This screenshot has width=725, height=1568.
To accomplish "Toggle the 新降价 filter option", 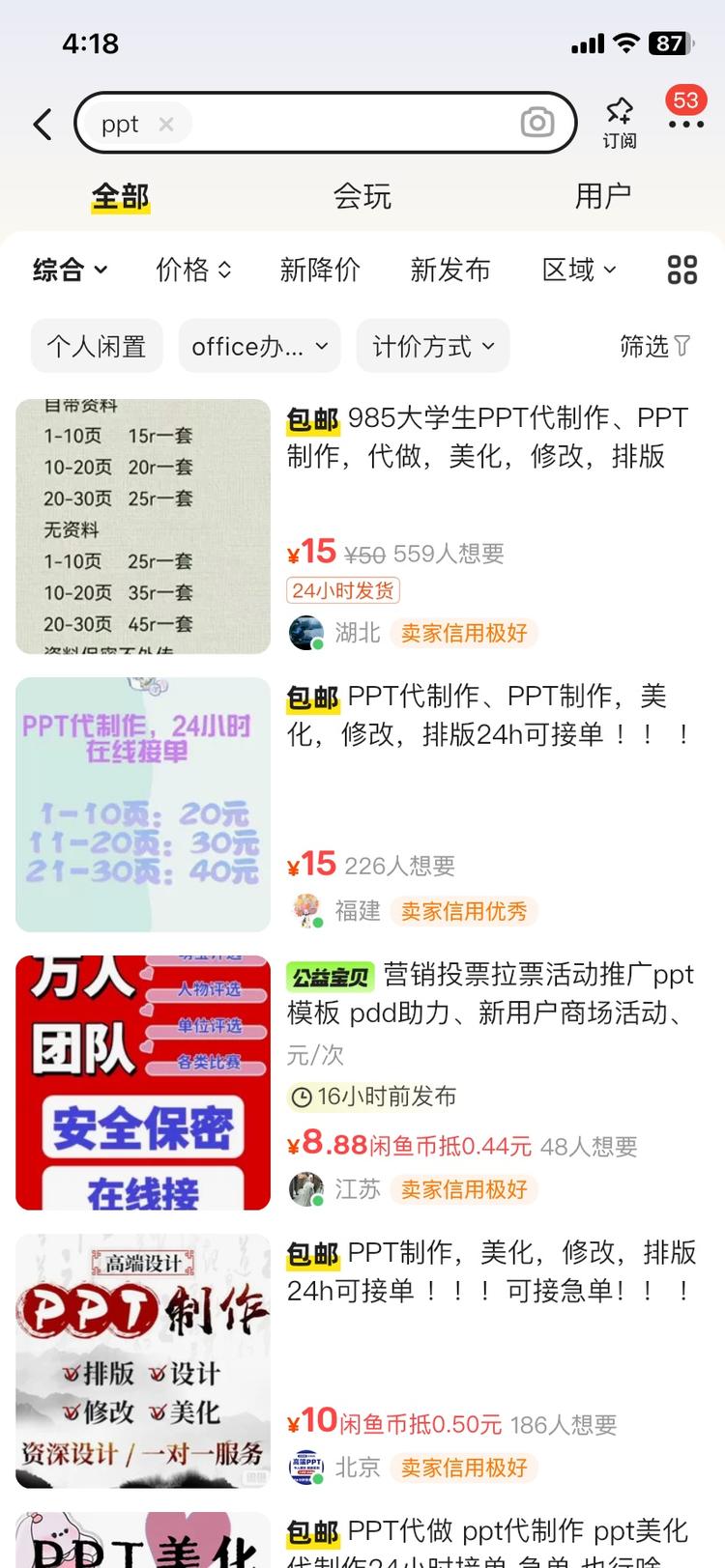I will point(321,270).
